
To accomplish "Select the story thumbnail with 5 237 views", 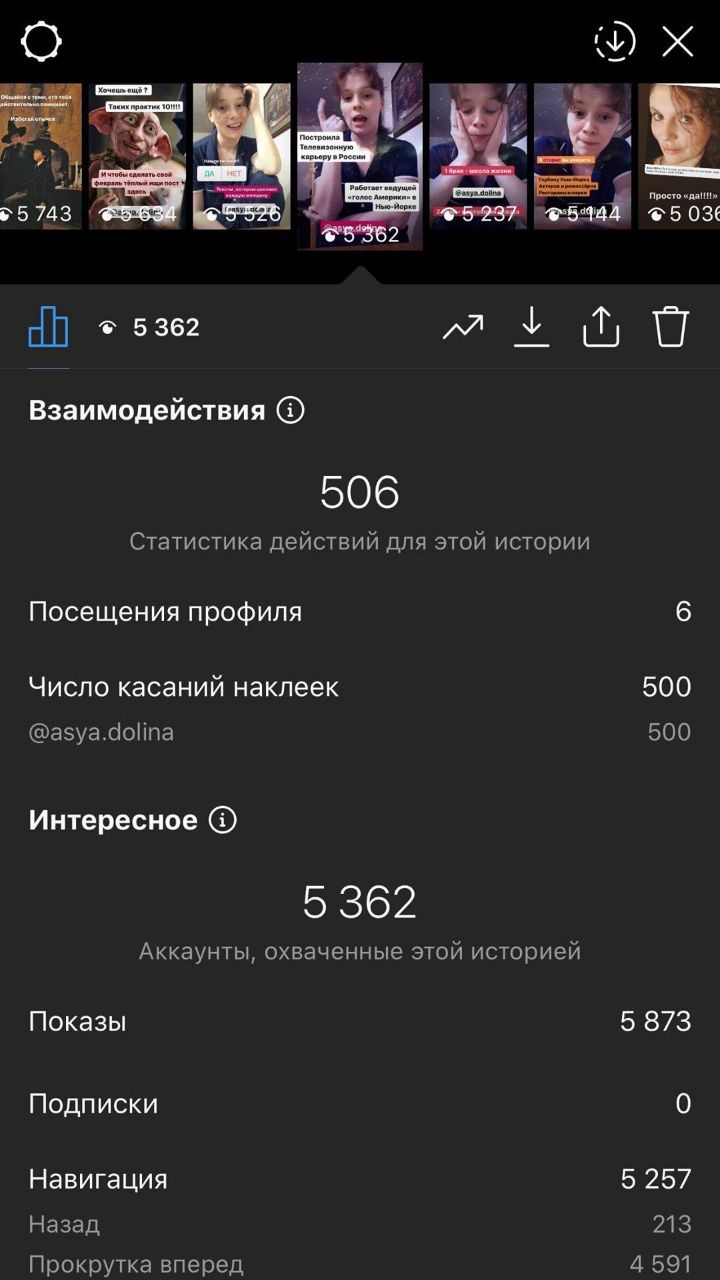I will [478, 156].
